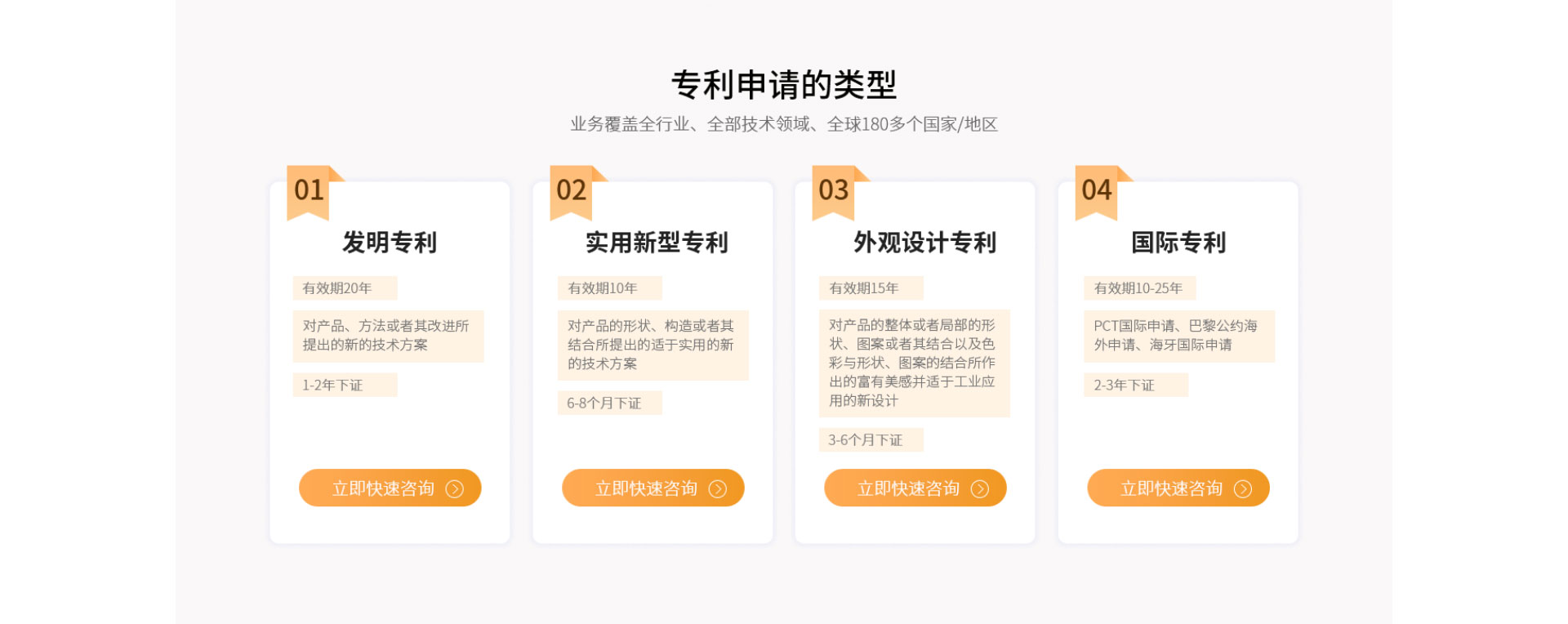Tap 立即快速咨询 under 国际专利
The width and height of the screenshot is (1568, 624).
pos(1178,488)
